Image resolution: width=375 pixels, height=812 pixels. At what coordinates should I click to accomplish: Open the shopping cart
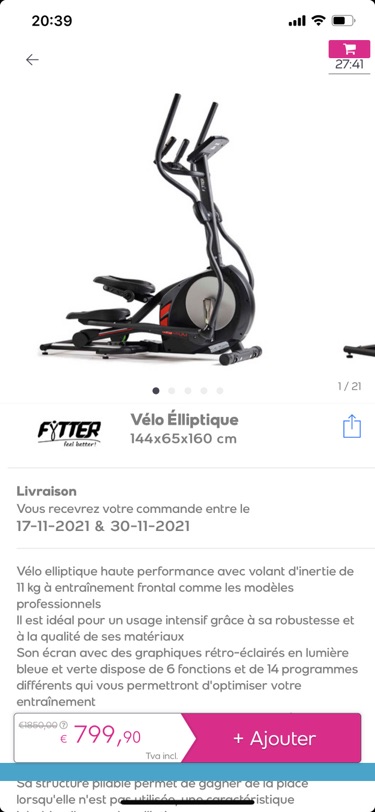click(349, 50)
